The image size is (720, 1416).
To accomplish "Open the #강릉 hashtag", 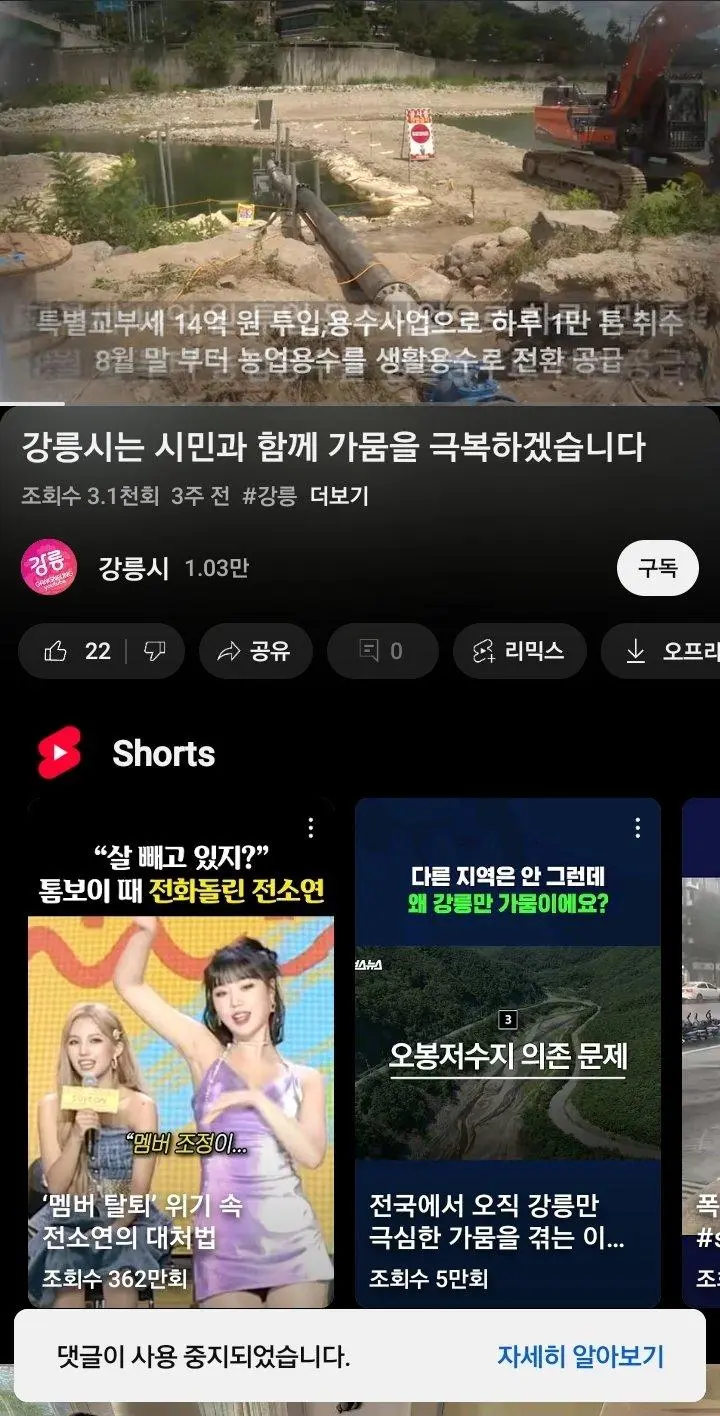I will [269, 496].
